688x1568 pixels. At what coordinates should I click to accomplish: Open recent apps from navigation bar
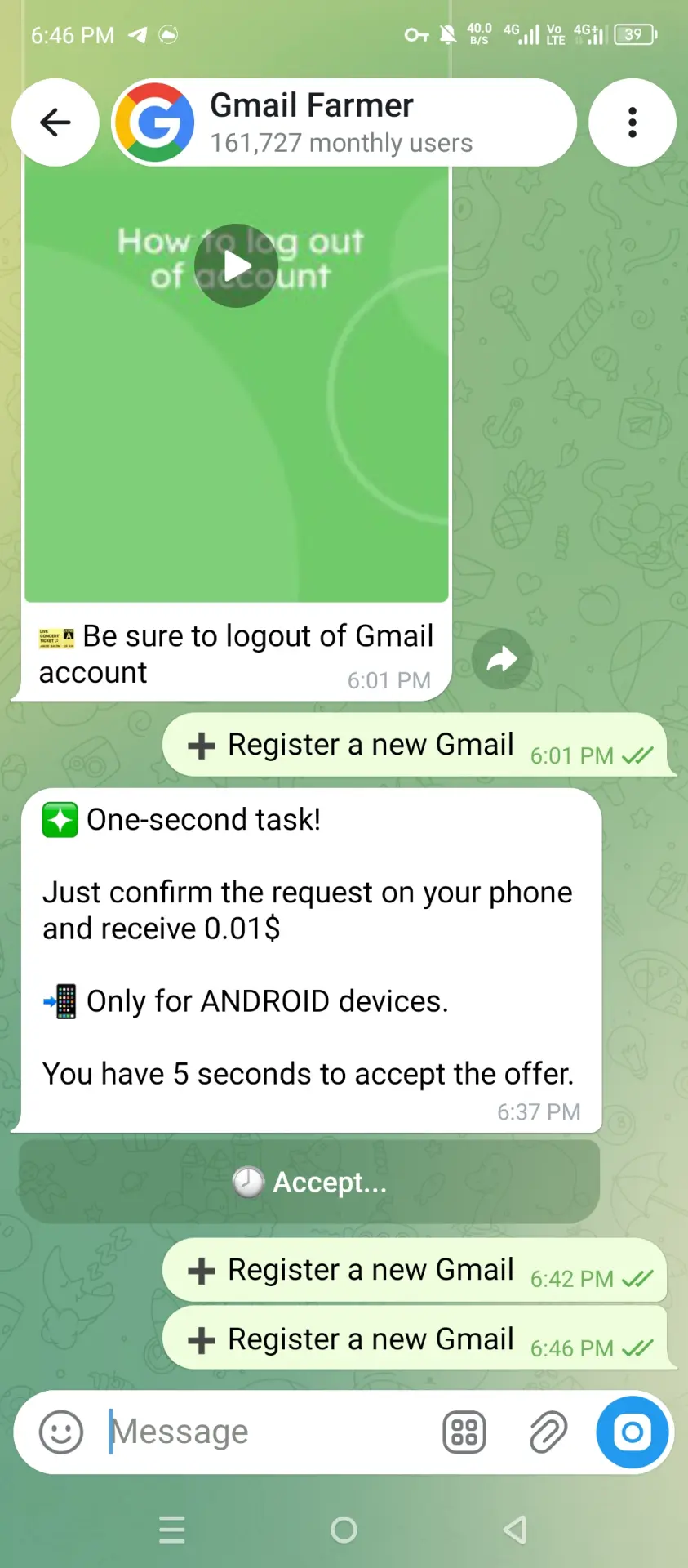(x=171, y=1530)
